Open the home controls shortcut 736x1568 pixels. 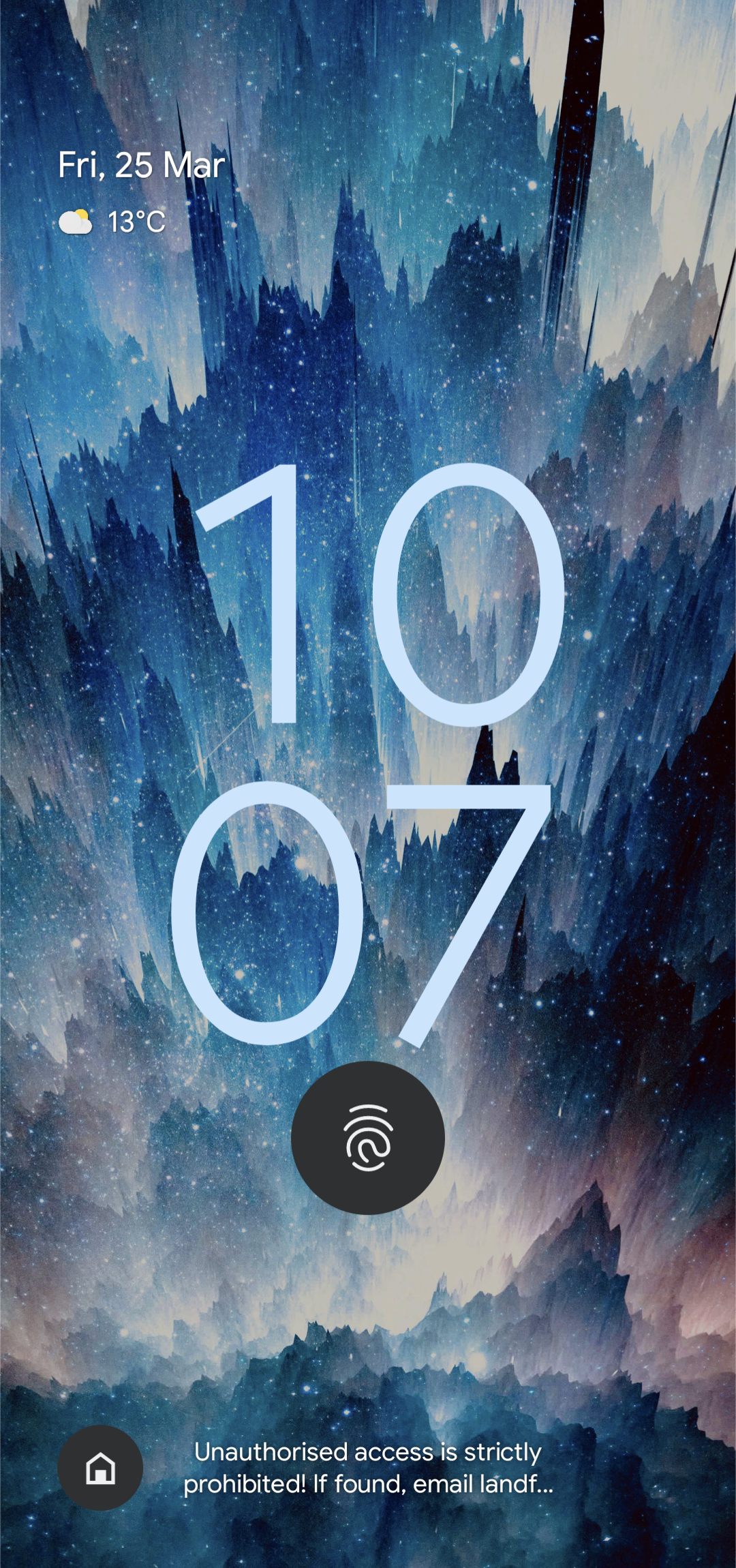[100, 1468]
